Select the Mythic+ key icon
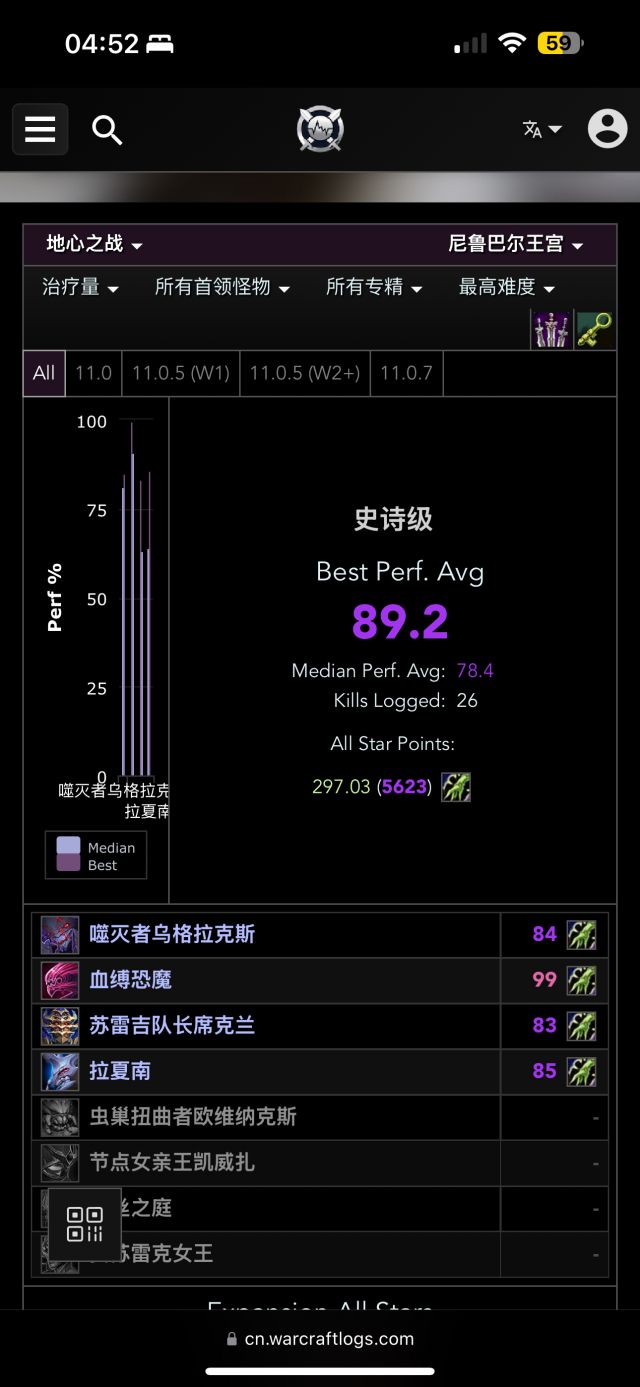 (x=595, y=329)
